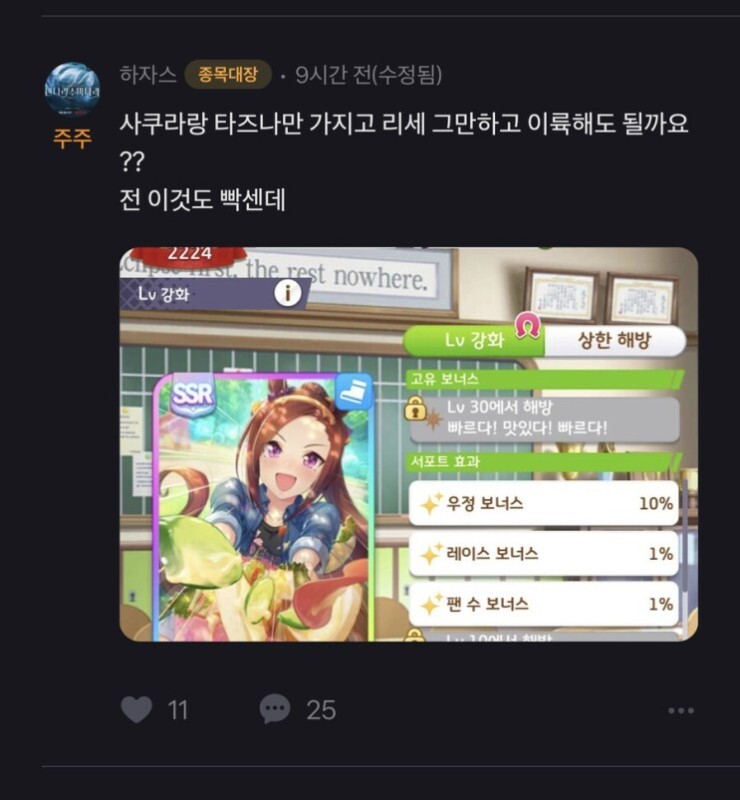Open the username 하자스
The width and height of the screenshot is (740, 800).
(x=147, y=75)
